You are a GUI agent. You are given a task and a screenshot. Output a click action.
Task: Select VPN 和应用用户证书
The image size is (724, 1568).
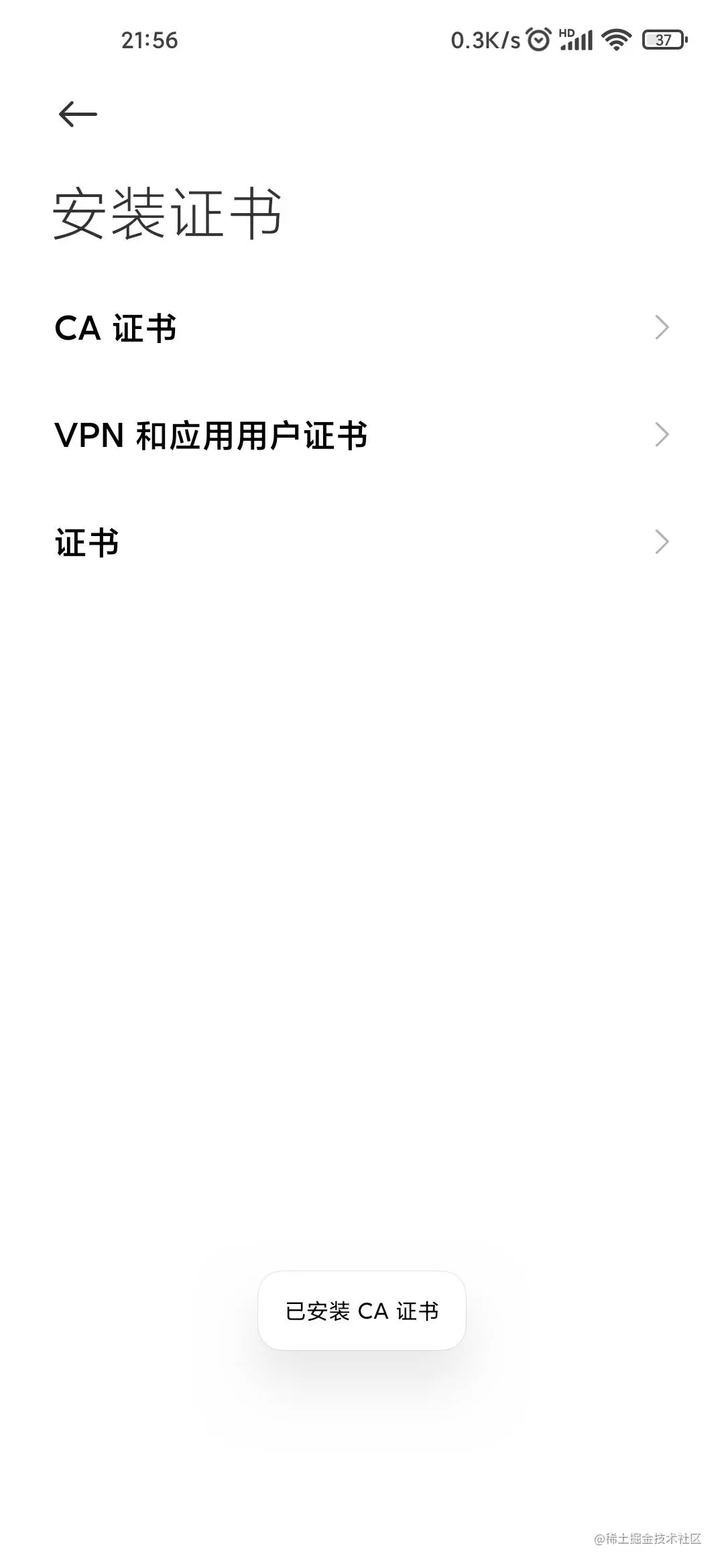point(362,436)
